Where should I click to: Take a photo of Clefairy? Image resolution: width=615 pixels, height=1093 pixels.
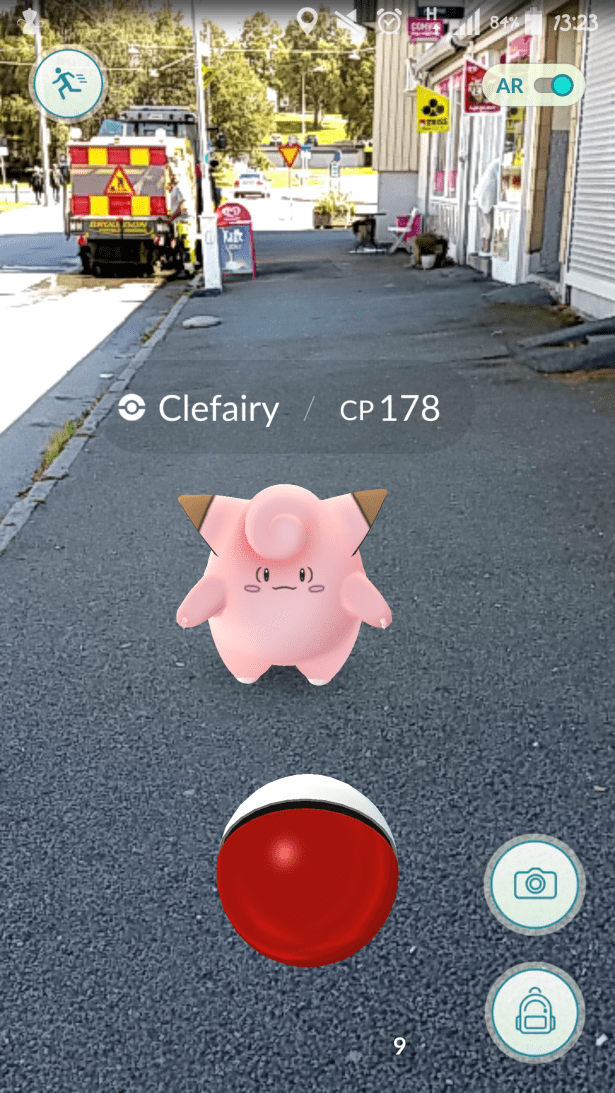(535, 884)
